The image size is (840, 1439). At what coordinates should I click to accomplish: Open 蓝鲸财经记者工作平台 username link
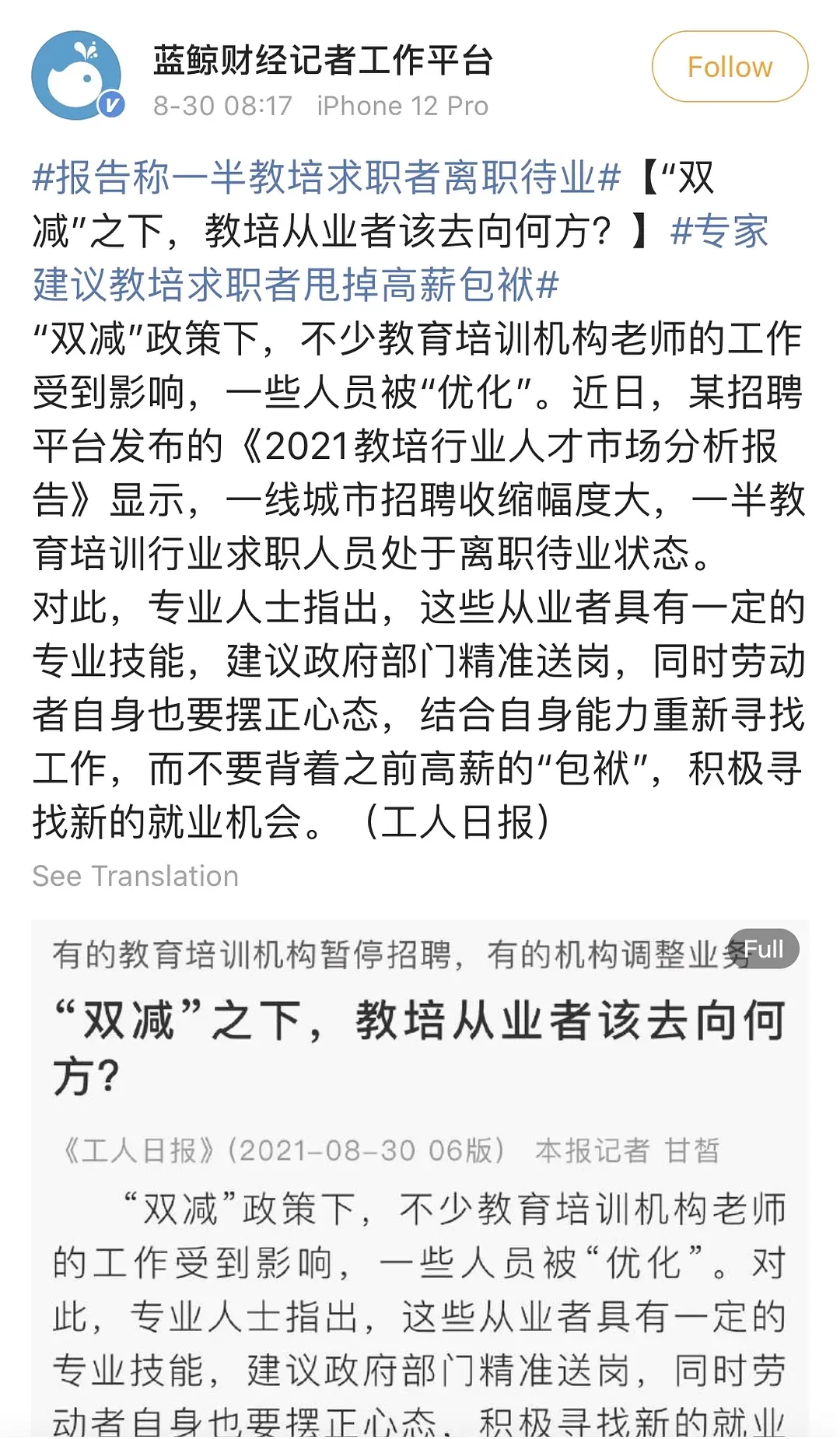point(323,61)
